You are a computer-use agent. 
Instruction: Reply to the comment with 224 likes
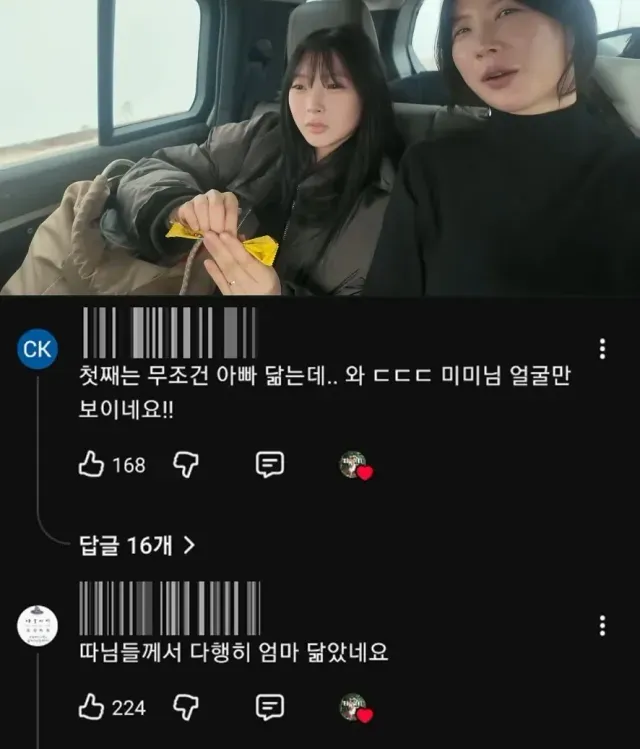[x=270, y=707]
